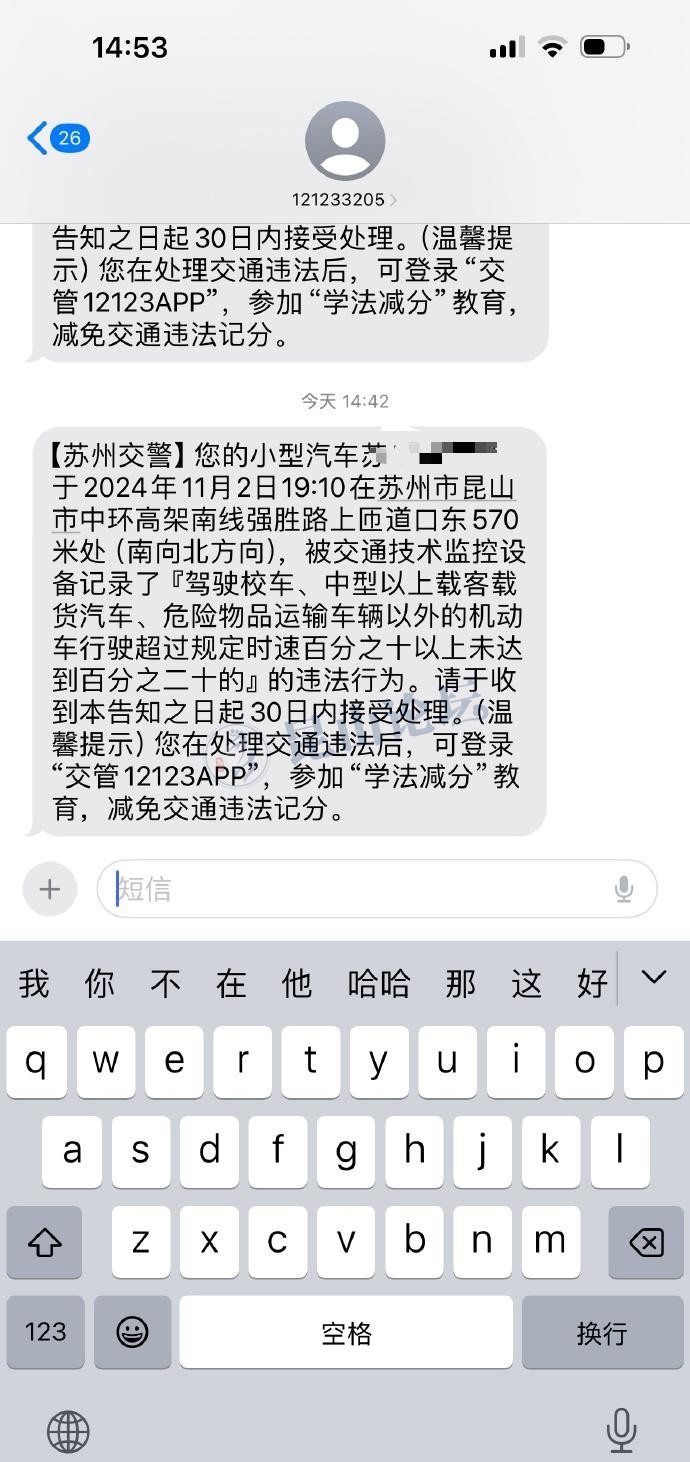690x1462 pixels.
Task: Go back to the message list
Action: (x=57, y=138)
